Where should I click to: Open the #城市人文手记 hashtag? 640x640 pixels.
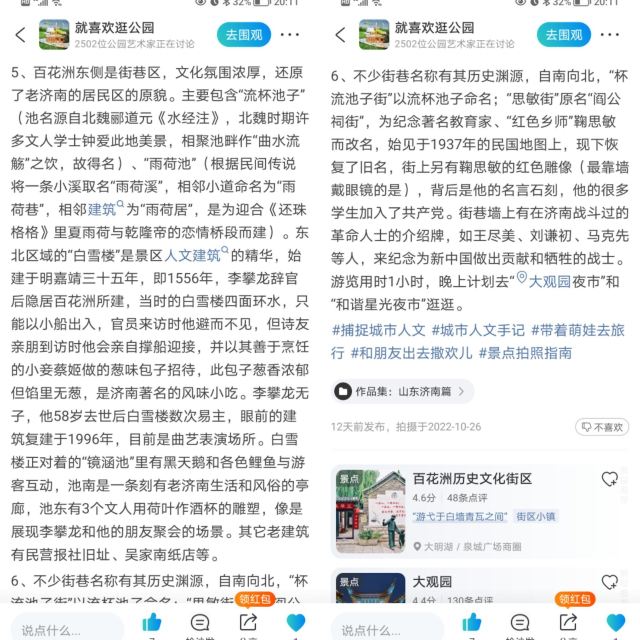(x=478, y=330)
